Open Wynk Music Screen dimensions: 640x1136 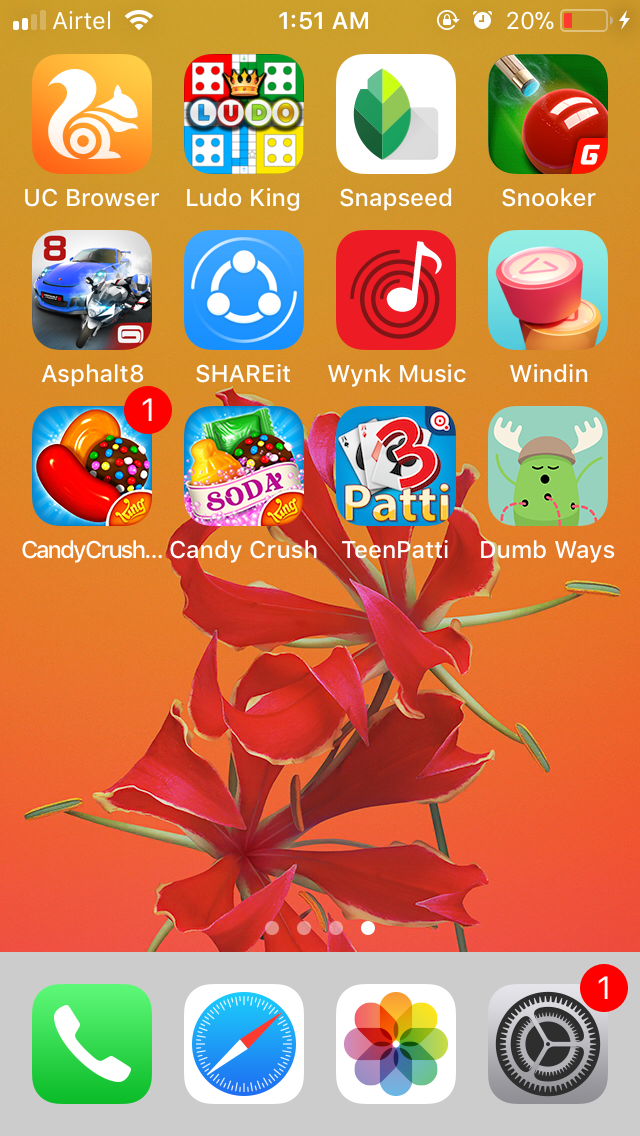pos(396,290)
